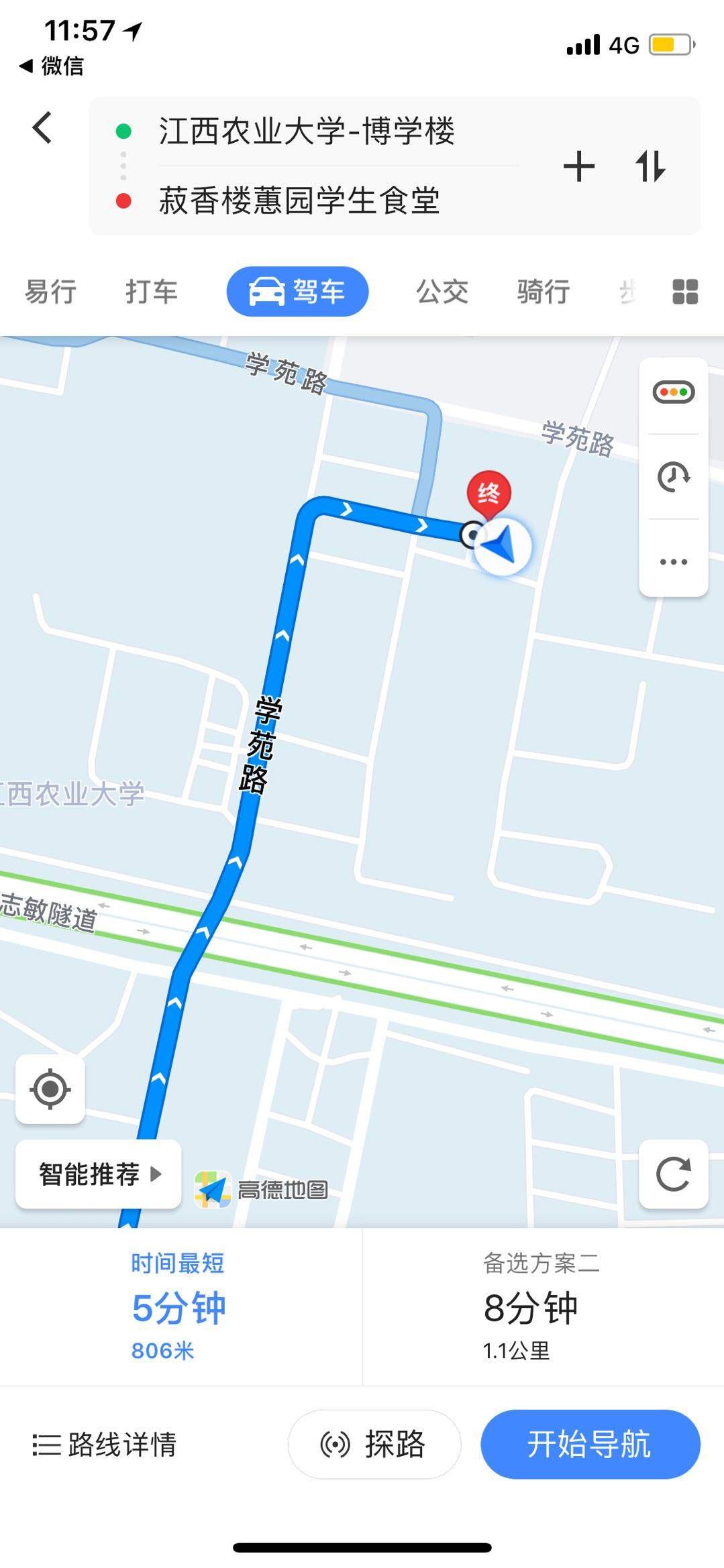
Task: Switch to the 易行 tab
Action: [x=50, y=292]
